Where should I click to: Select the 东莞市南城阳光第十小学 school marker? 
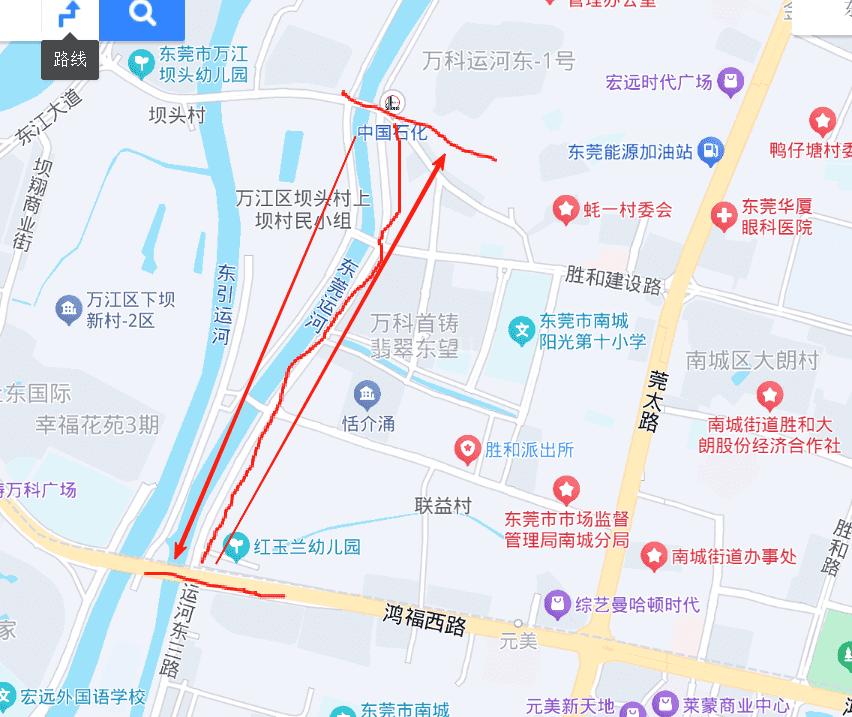pyautogui.click(x=520, y=328)
